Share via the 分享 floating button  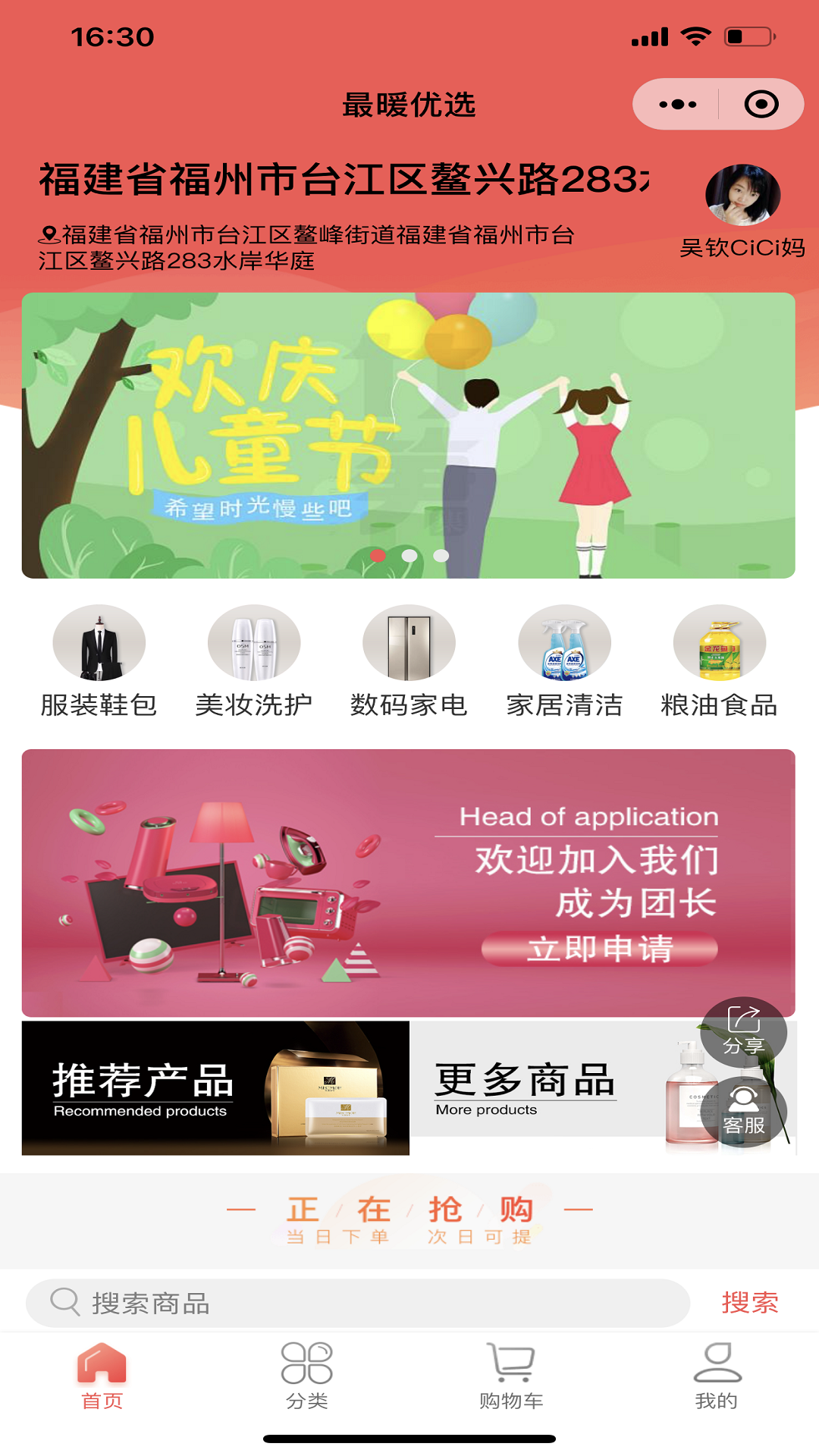click(x=743, y=1031)
